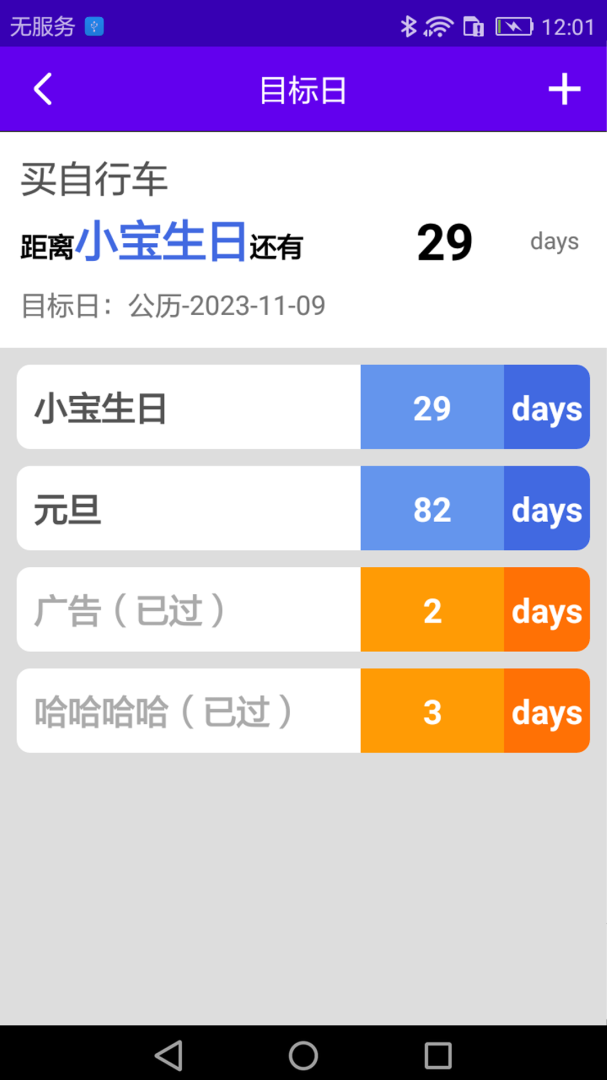
Task: Open the system recent apps view
Action: coord(438,1055)
